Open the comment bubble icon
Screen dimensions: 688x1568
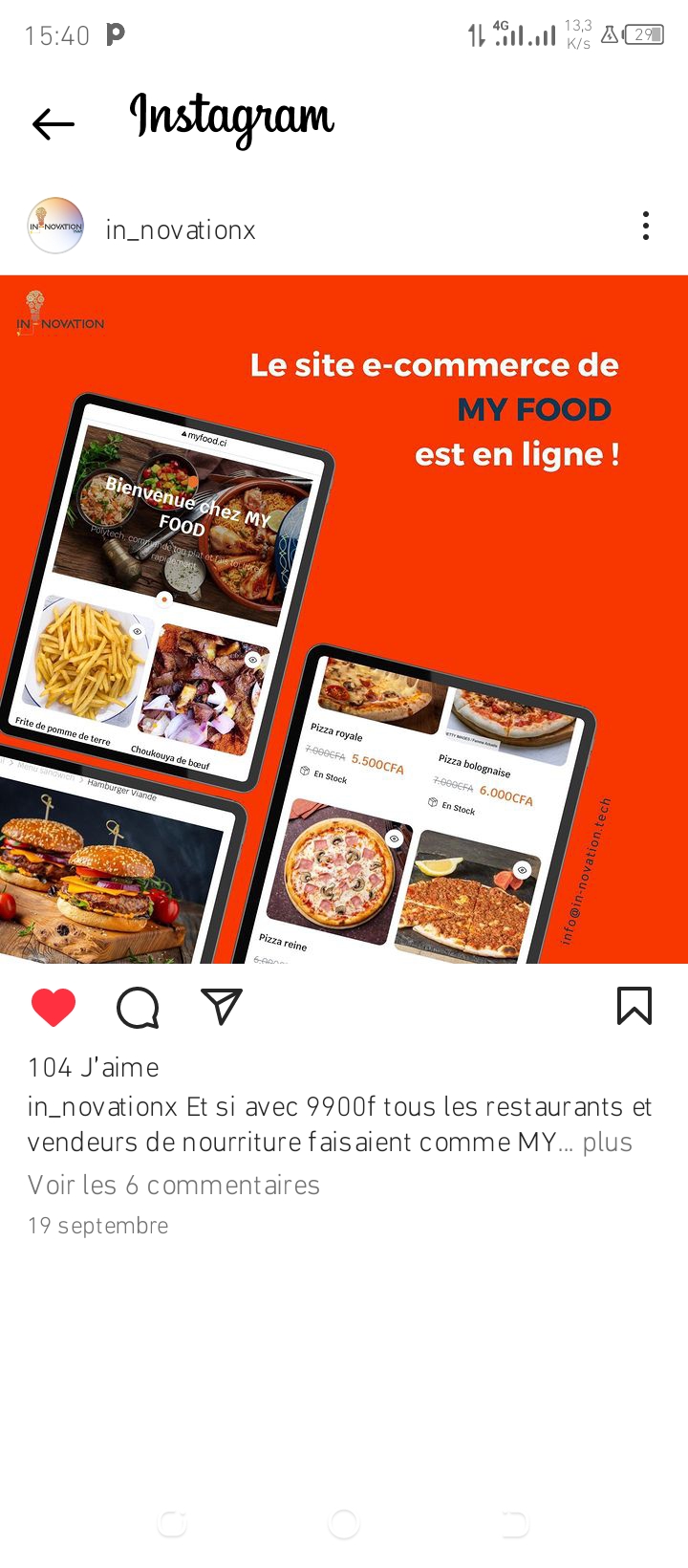[138, 1008]
